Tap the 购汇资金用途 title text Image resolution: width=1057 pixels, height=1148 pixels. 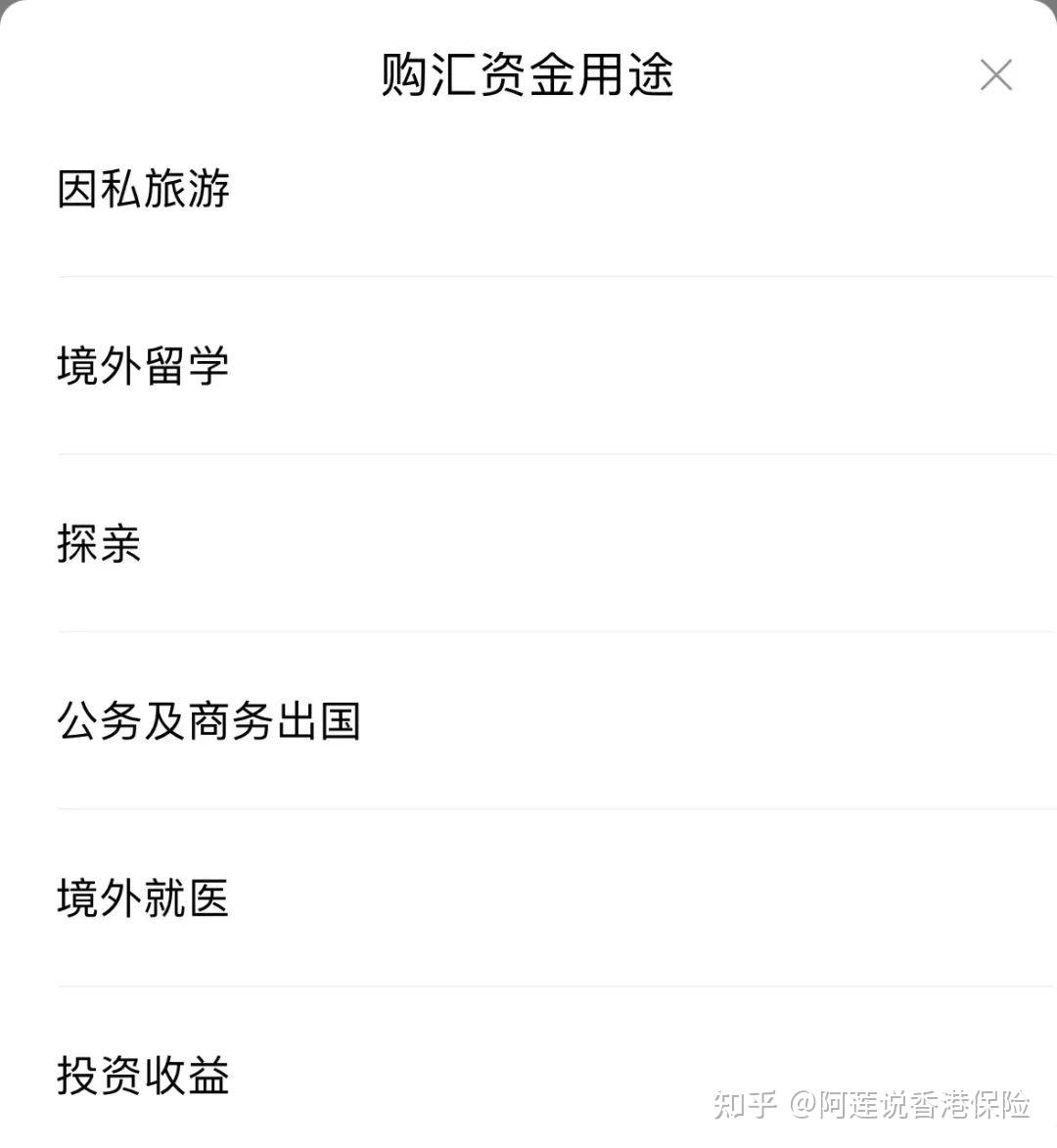528,77
